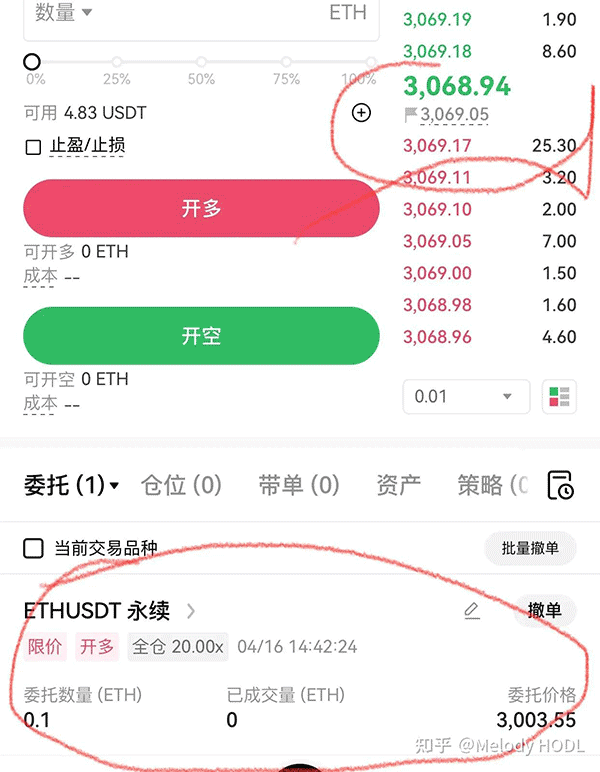Tap the 开多 (open long) button
This screenshot has height=772, width=600.
pos(201,208)
